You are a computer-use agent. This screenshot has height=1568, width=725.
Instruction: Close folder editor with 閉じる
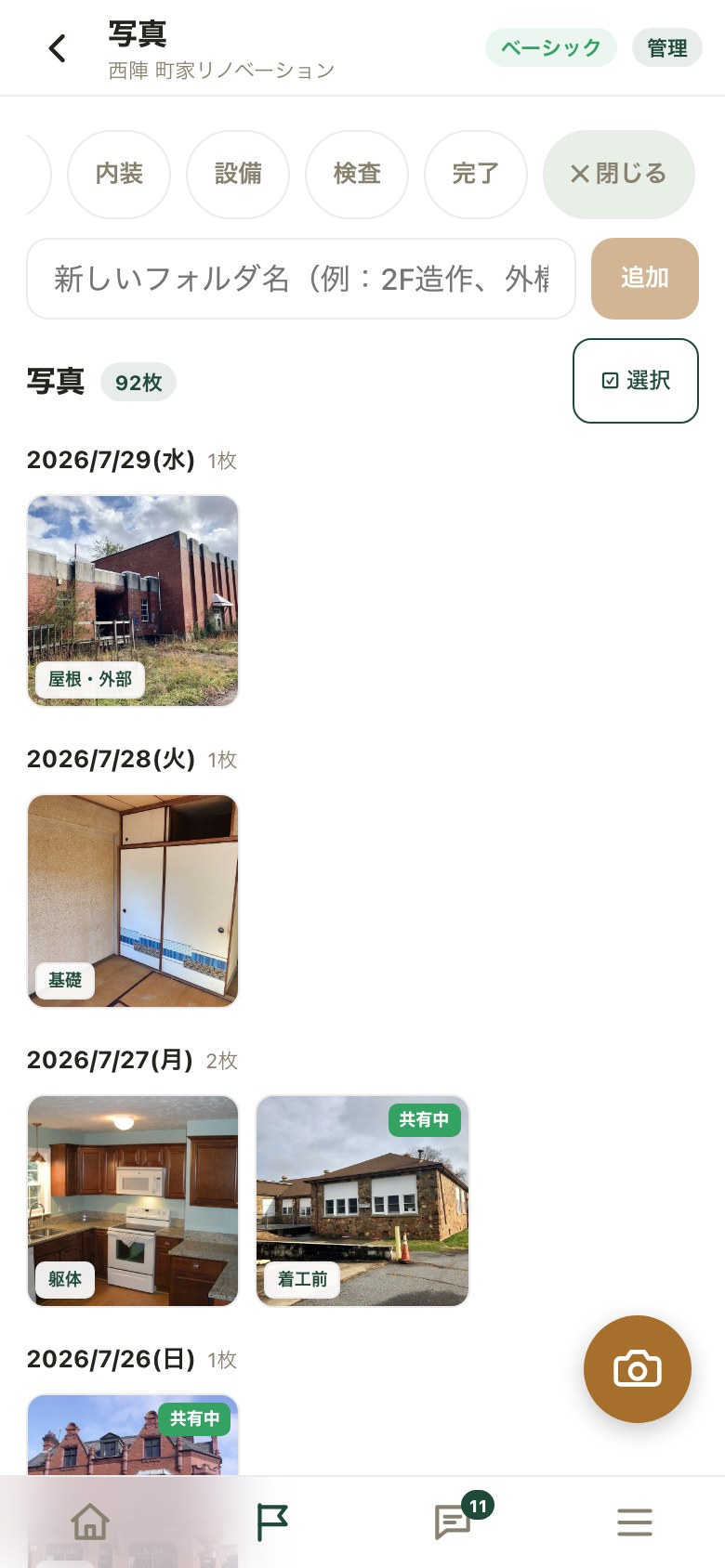pos(619,174)
